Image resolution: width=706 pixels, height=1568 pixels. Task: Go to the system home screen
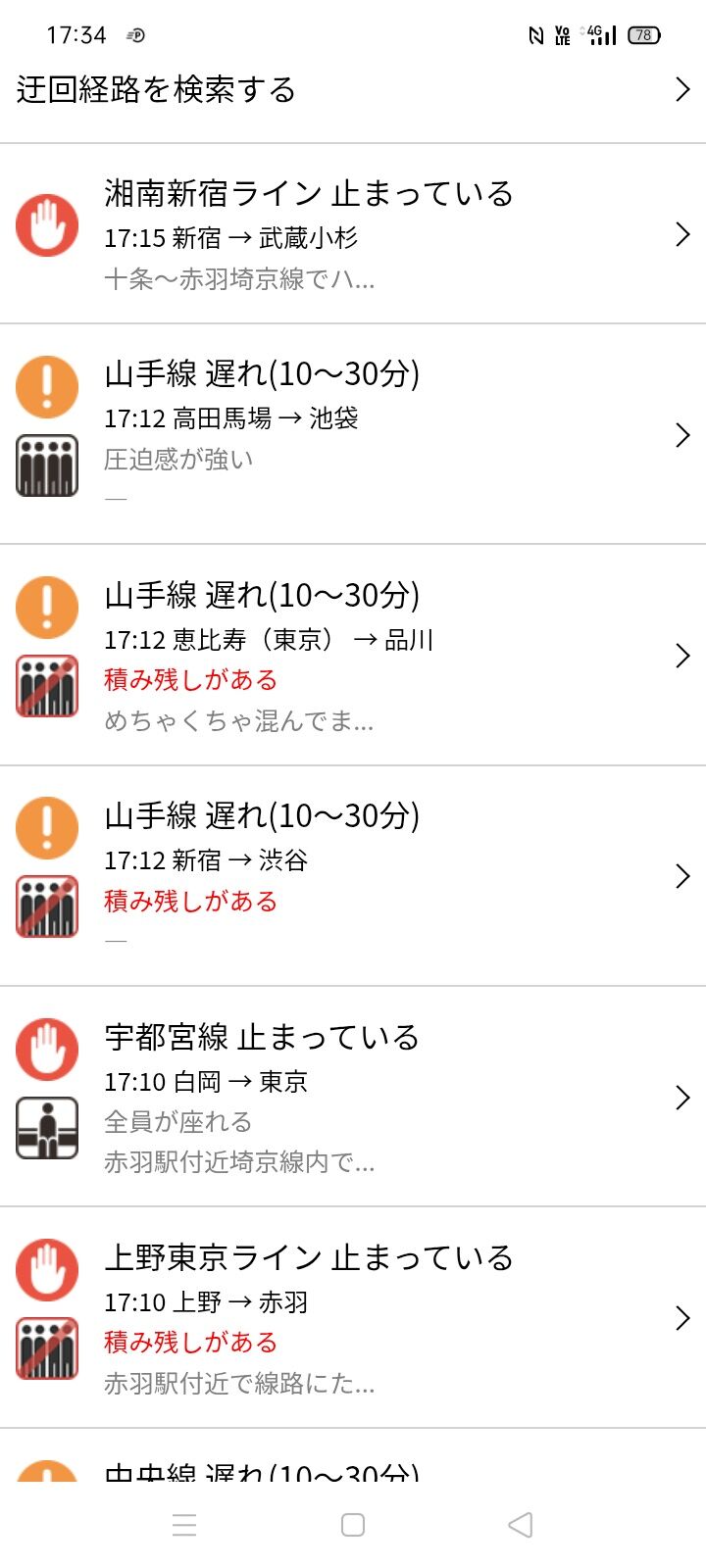pyautogui.click(x=353, y=1525)
